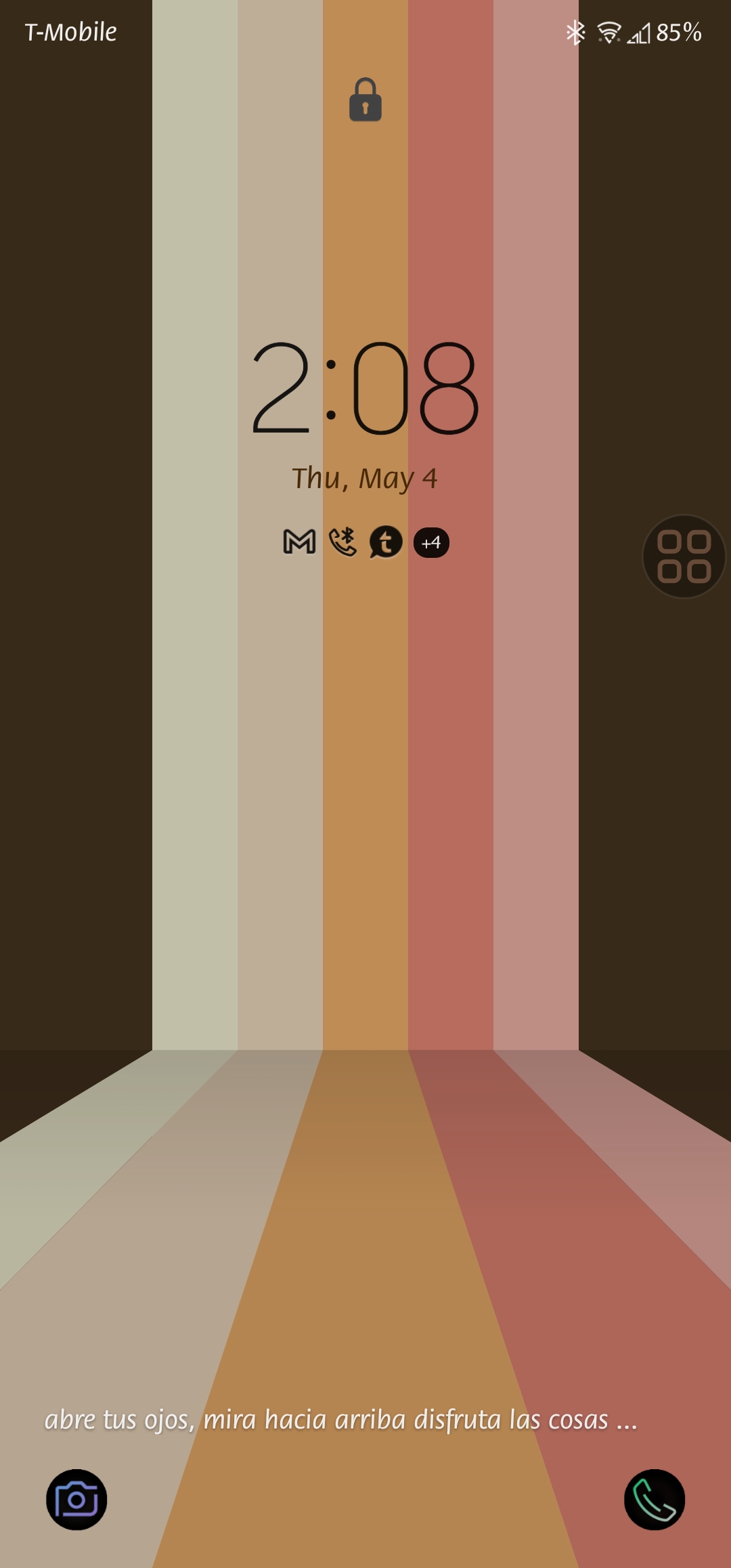Open the camera shortcut

[x=76, y=1499]
